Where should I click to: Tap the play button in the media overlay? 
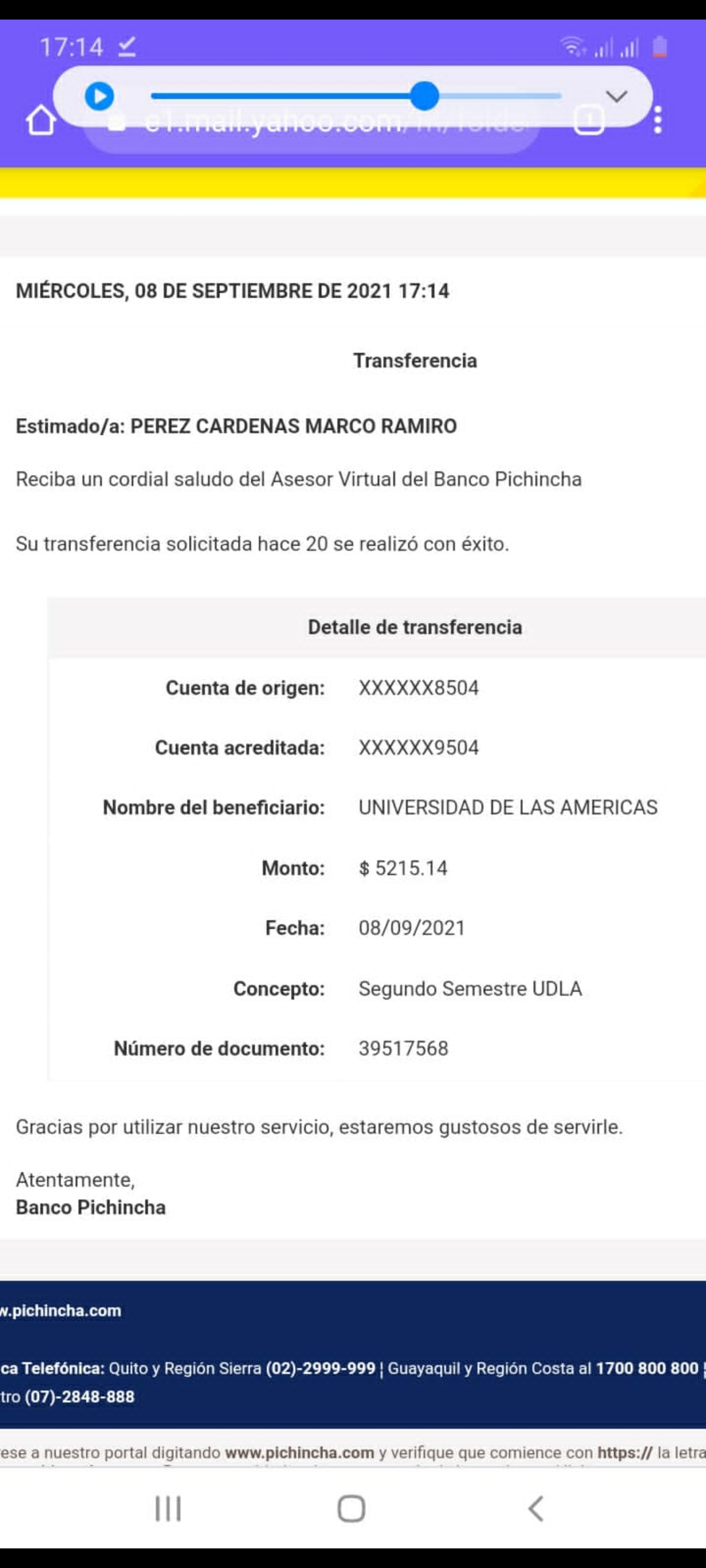(x=99, y=97)
